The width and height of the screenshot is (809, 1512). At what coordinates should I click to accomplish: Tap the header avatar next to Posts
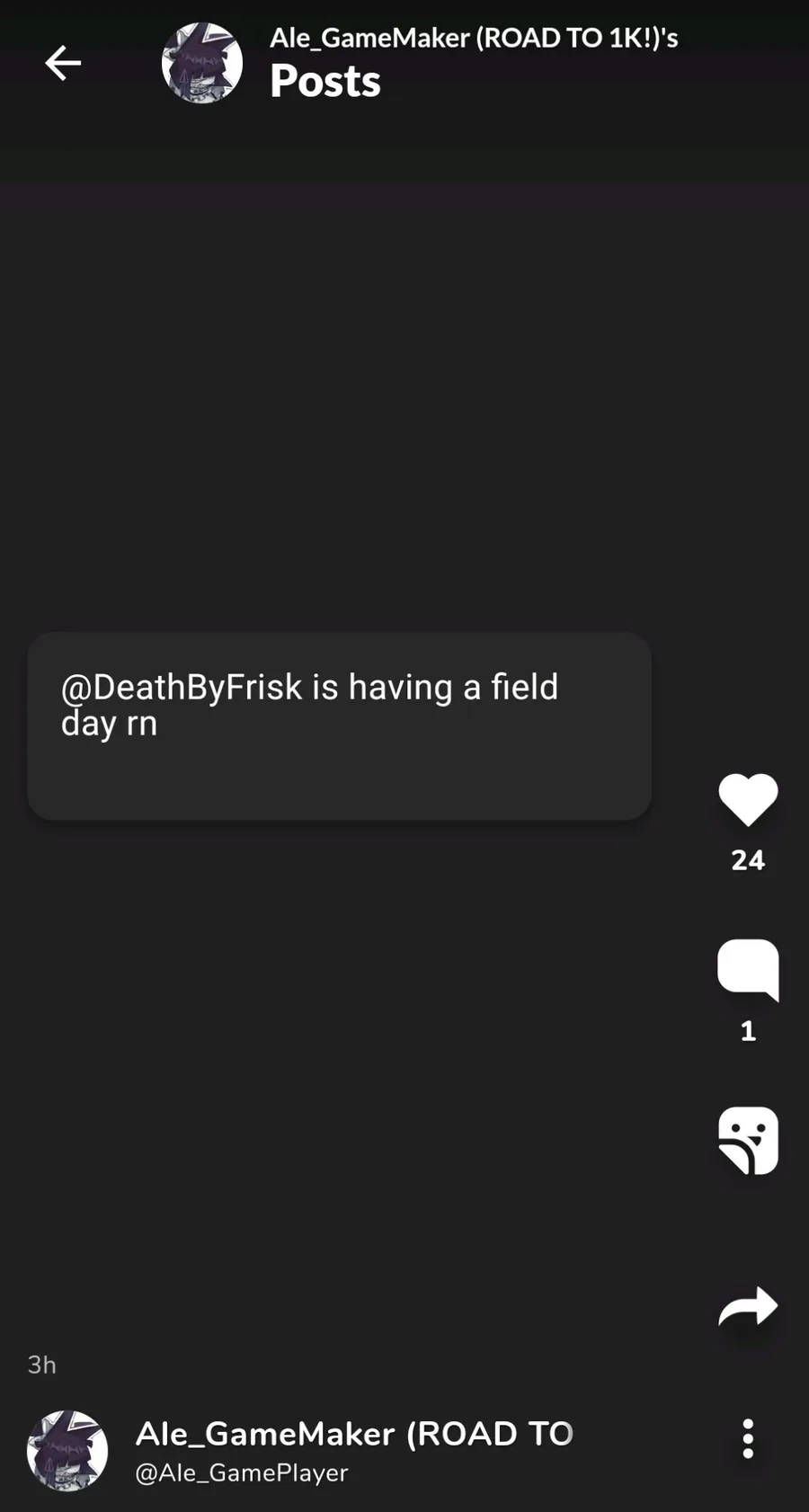[202, 63]
